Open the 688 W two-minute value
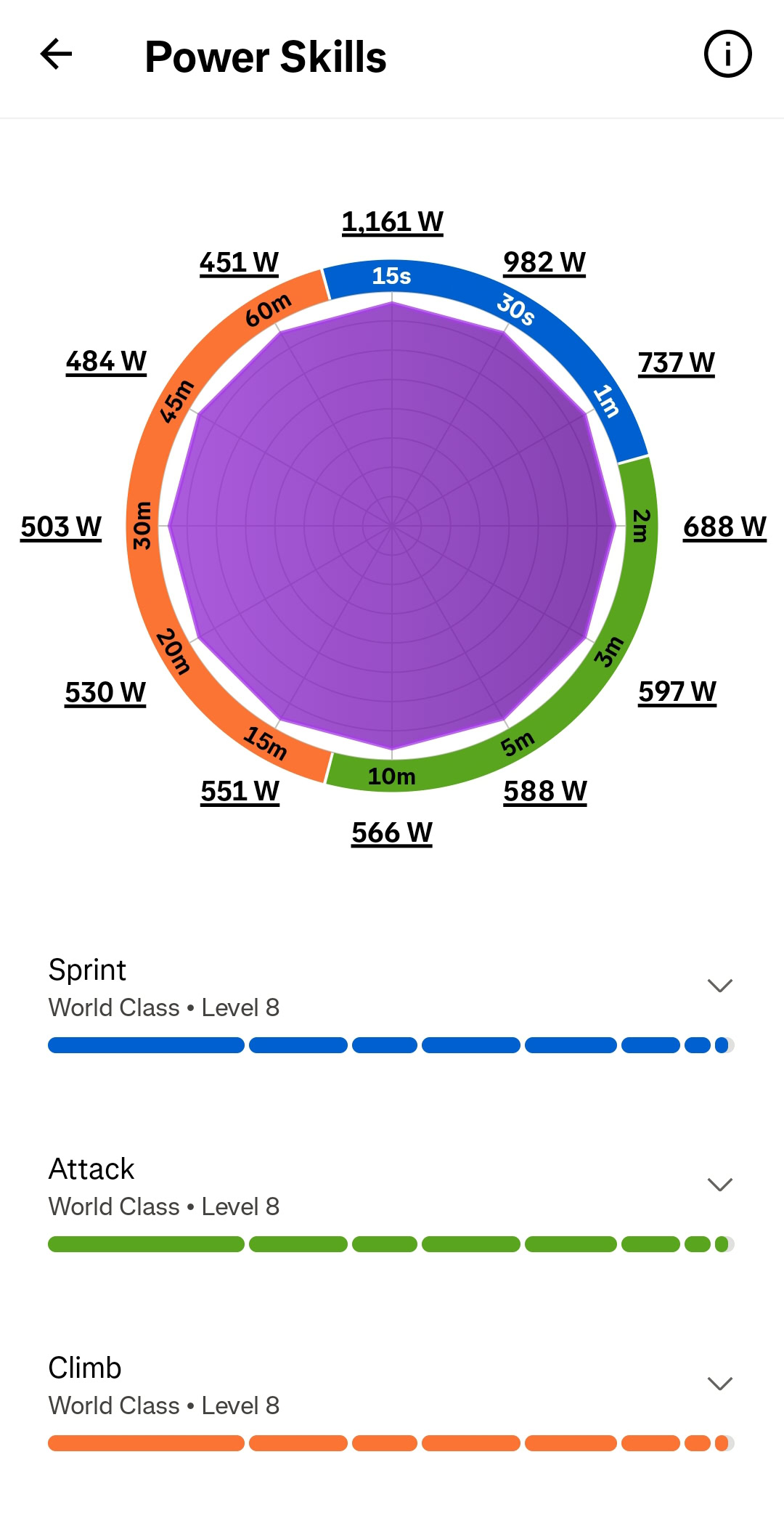The height and width of the screenshot is (1526, 784). coord(724,527)
